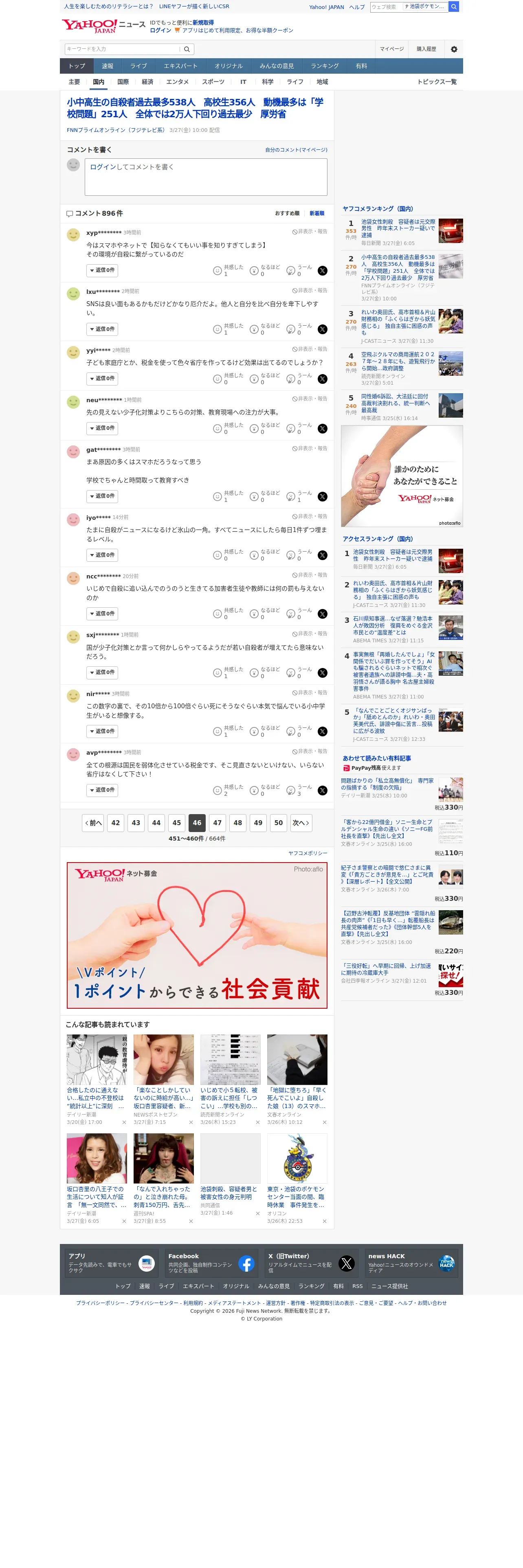Go to the previous page with 前へ
Screen dimensions: 523x1568
(x=93, y=822)
